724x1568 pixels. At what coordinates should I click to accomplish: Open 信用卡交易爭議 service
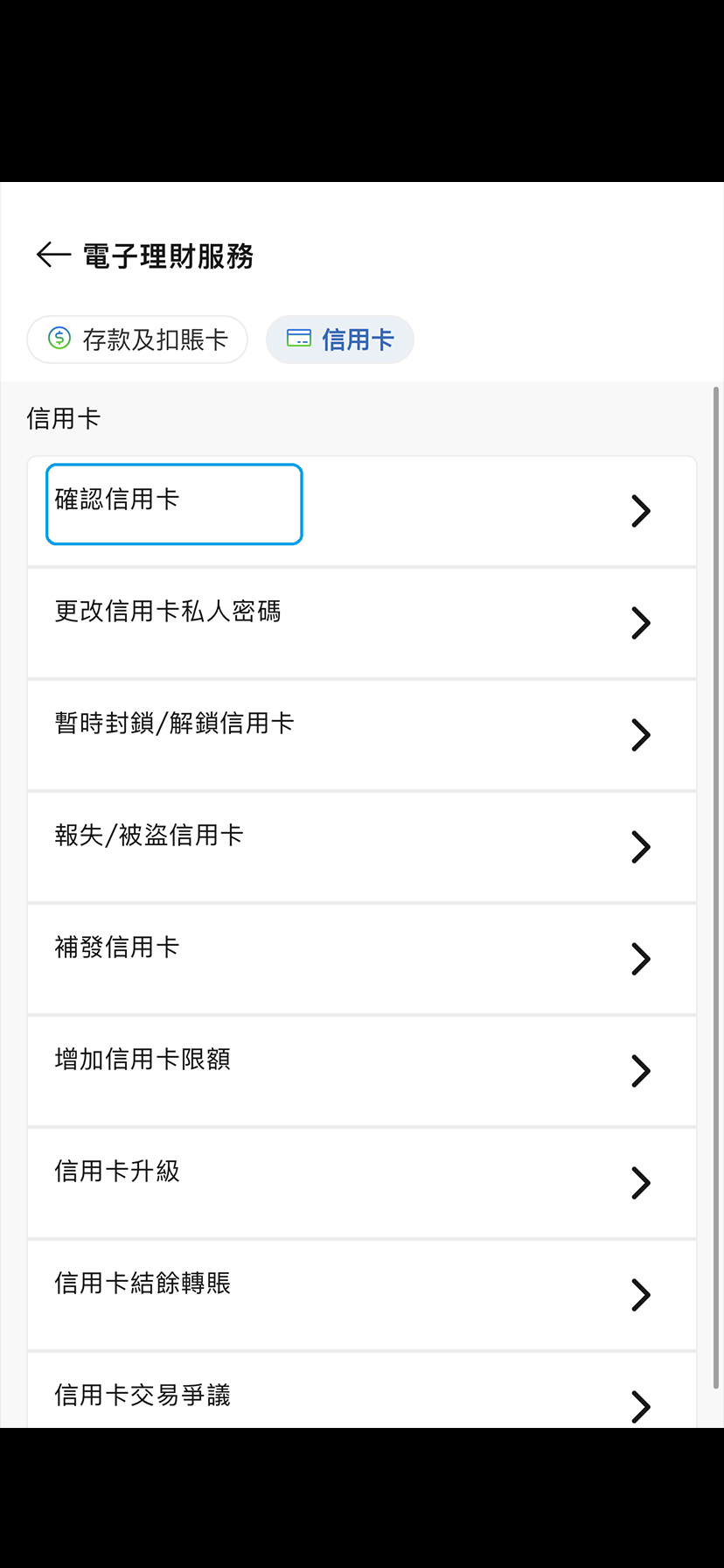(362, 1396)
